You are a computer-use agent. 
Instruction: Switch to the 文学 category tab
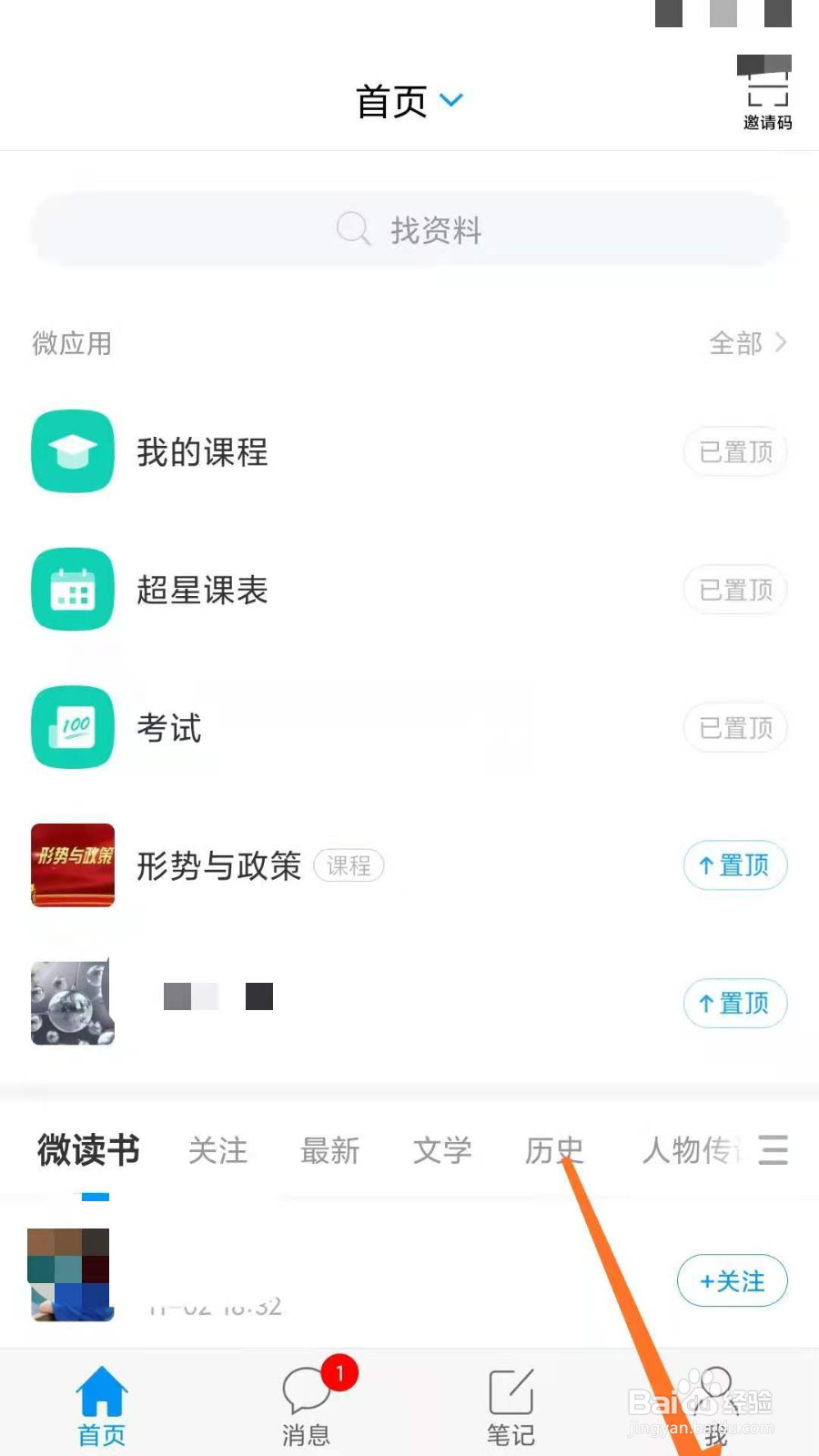pos(442,1151)
